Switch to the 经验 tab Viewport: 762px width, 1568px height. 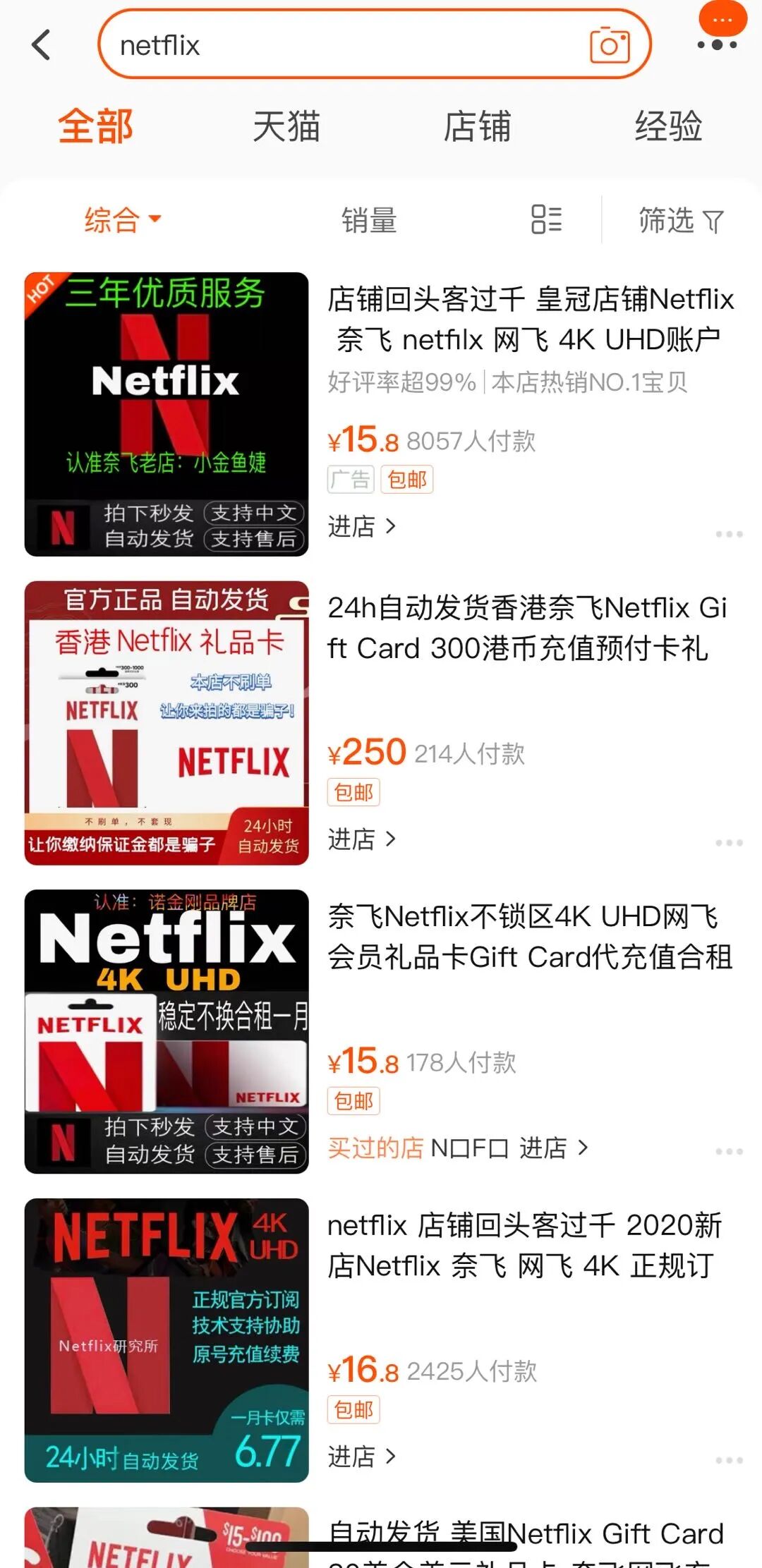pos(667,127)
